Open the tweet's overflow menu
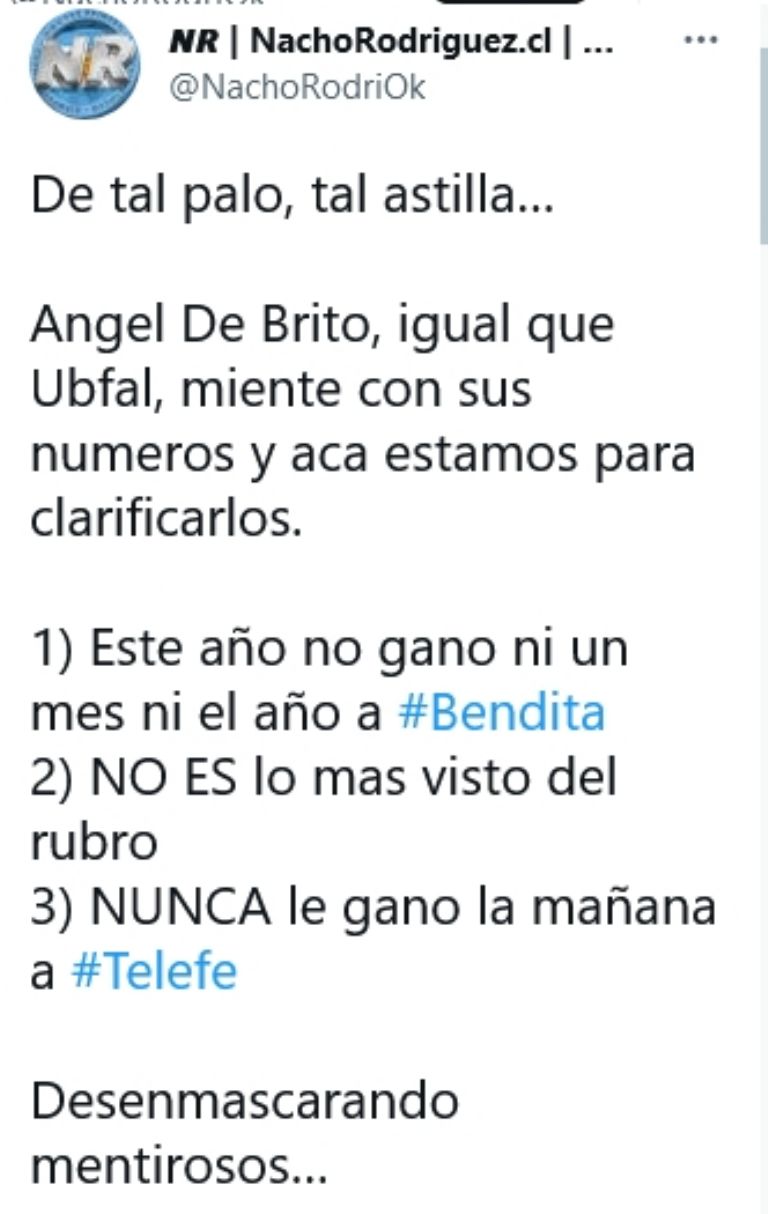Image resolution: width=768 pixels, height=1214 pixels. click(x=699, y=40)
